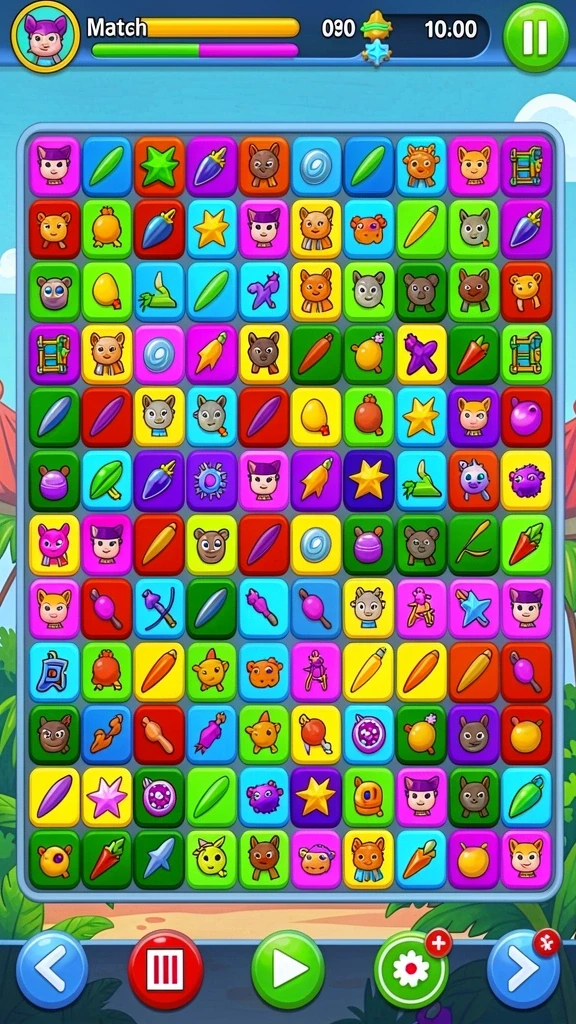Select the purple fuzzy monster on yellow tile
This screenshot has width=576, height=1024.
point(526,480)
